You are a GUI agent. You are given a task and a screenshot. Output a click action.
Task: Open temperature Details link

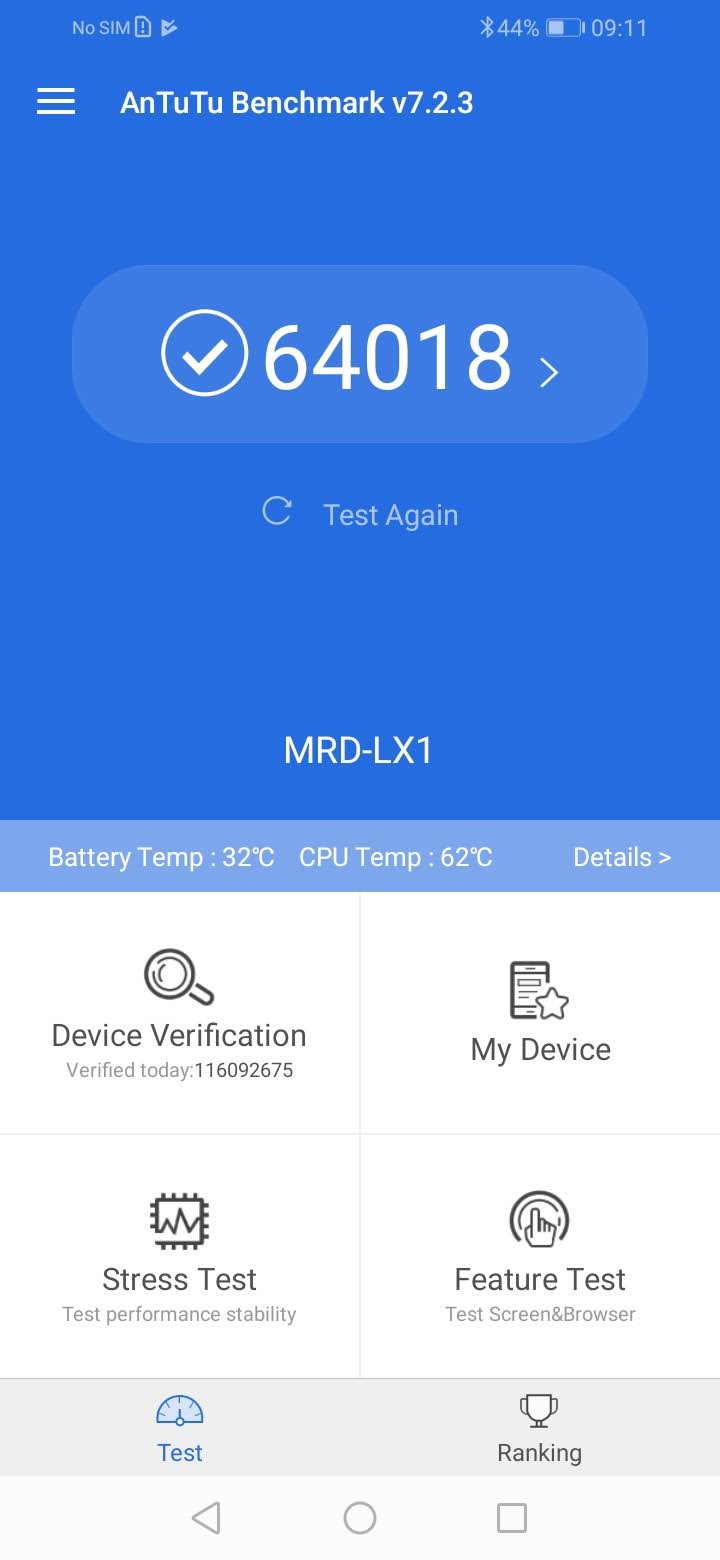pyautogui.click(x=621, y=857)
